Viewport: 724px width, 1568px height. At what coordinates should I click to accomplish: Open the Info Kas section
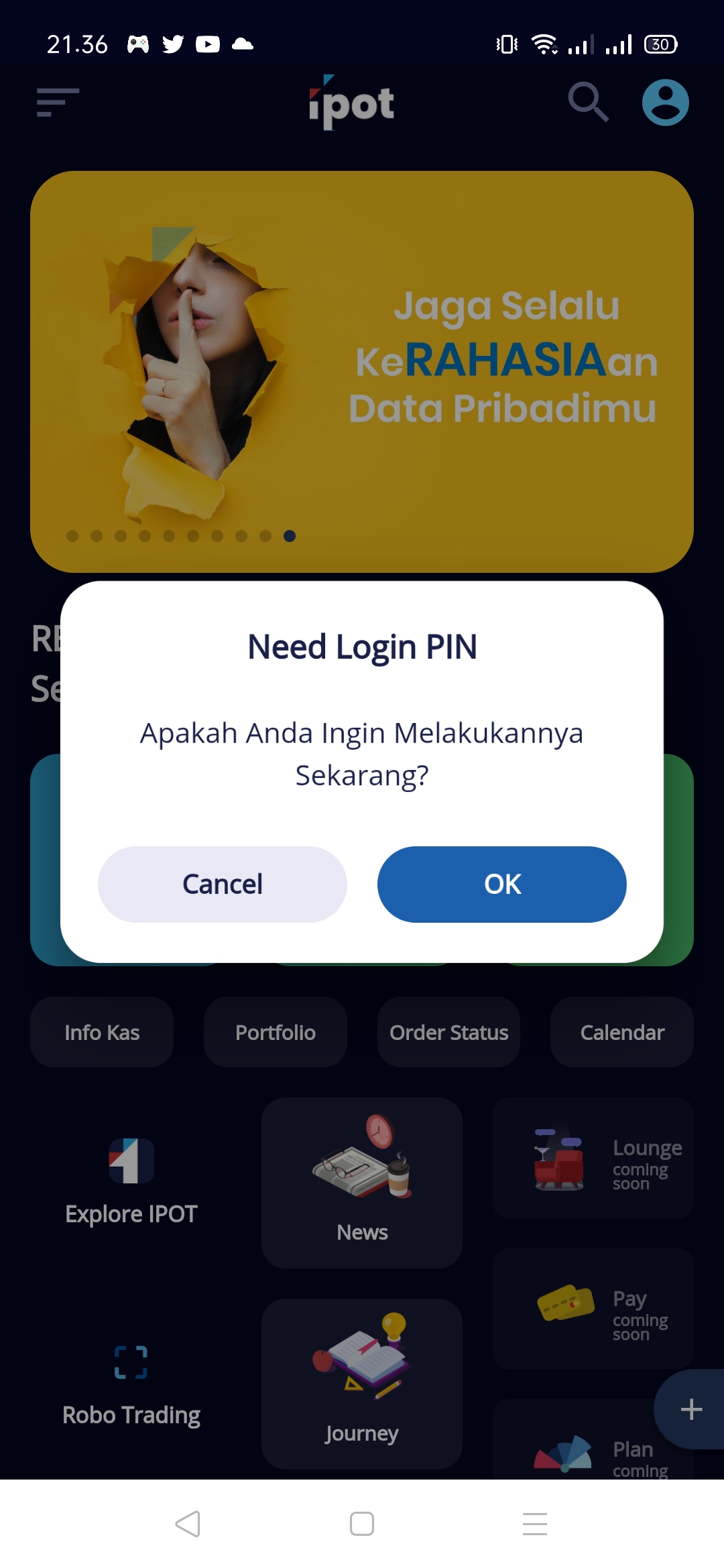point(101,1032)
